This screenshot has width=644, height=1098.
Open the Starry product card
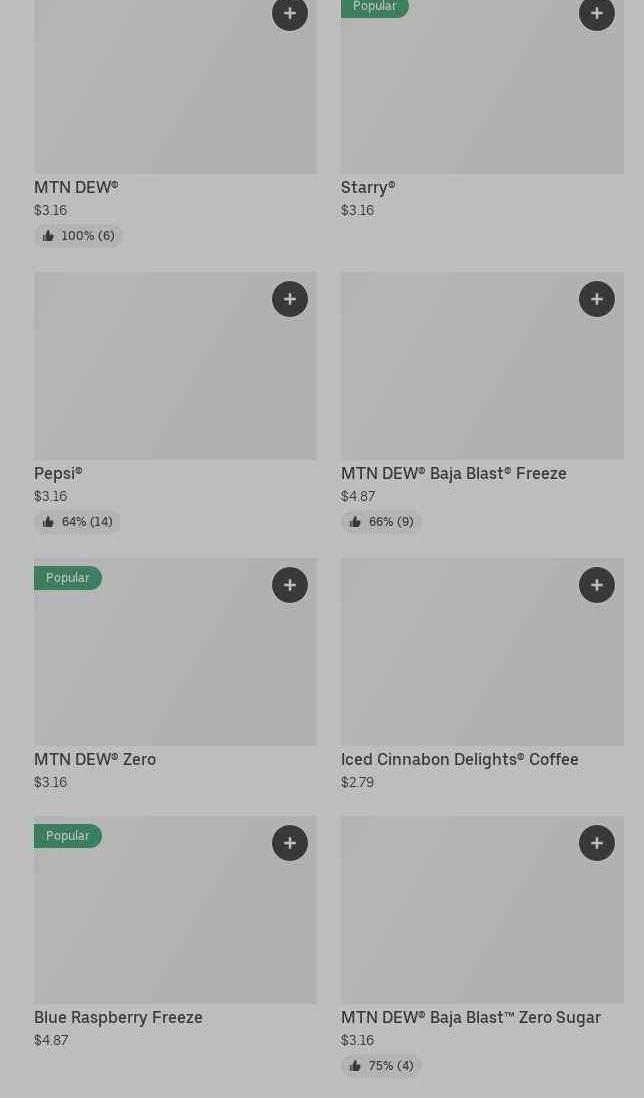click(482, 100)
